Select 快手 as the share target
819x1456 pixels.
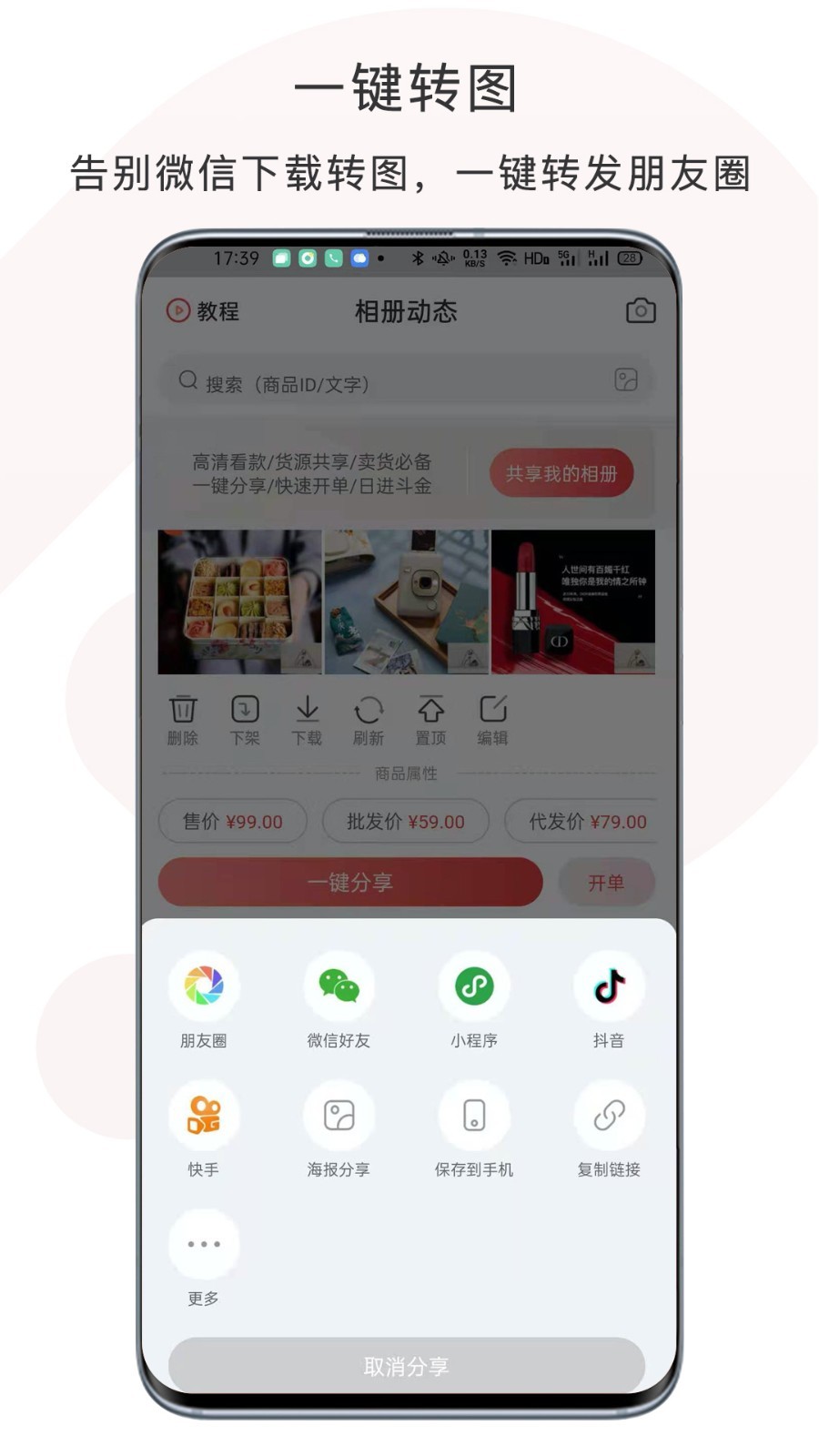pyautogui.click(x=204, y=1114)
